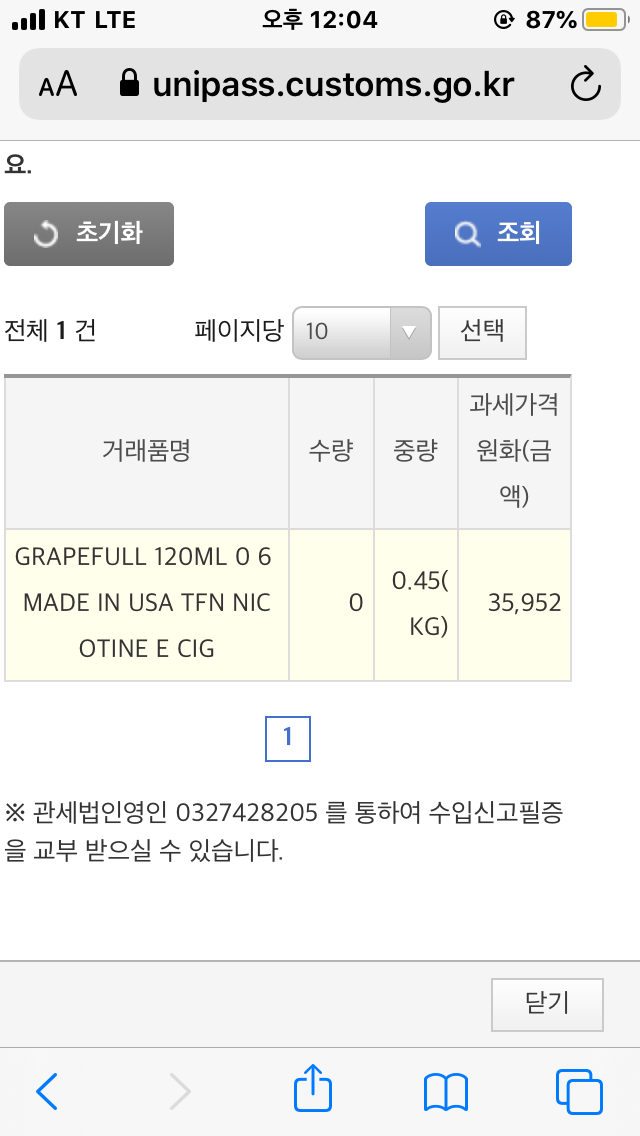Screen dimensions: 640x1136
Task: Reload the page in Safari
Action: click(x=586, y=85)
